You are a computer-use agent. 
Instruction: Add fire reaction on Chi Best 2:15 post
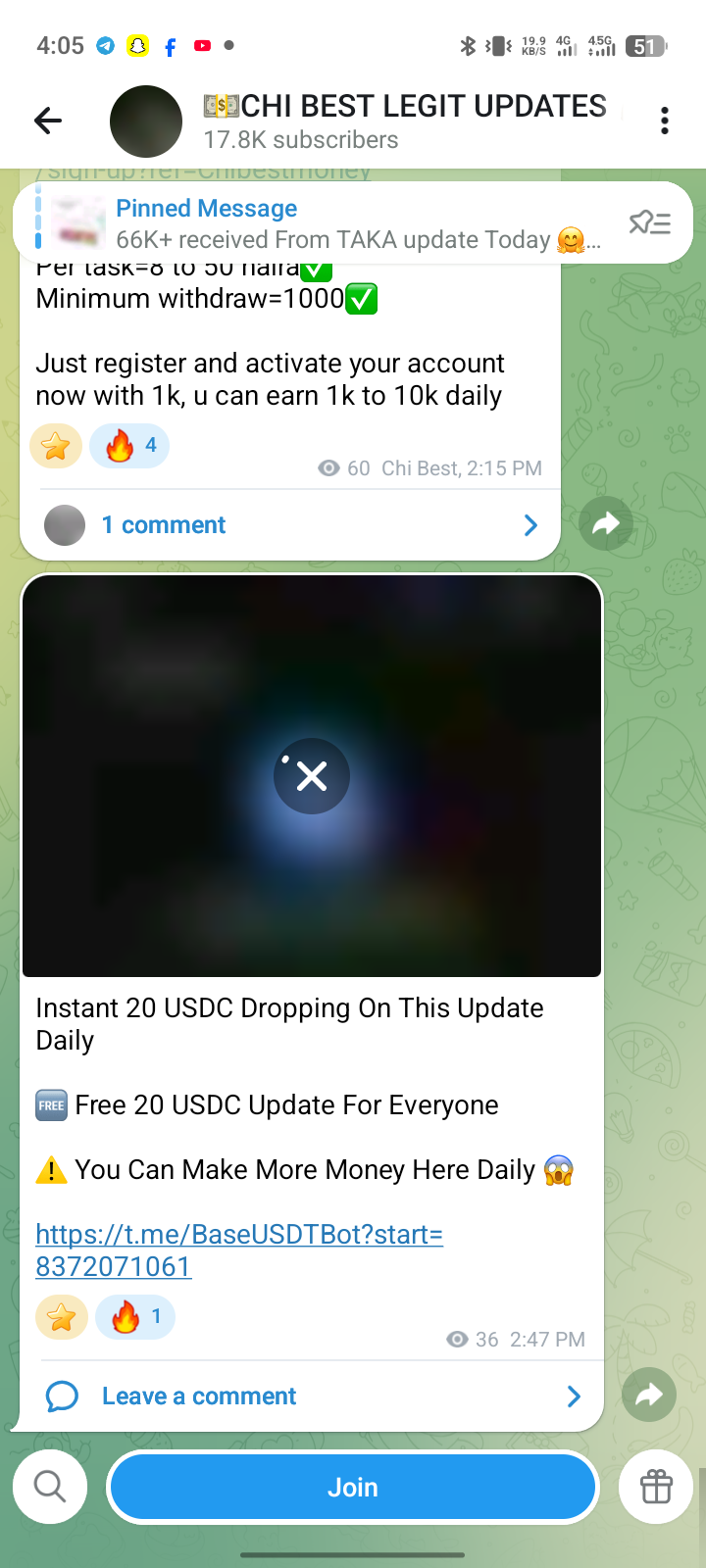tap(129, 446)
